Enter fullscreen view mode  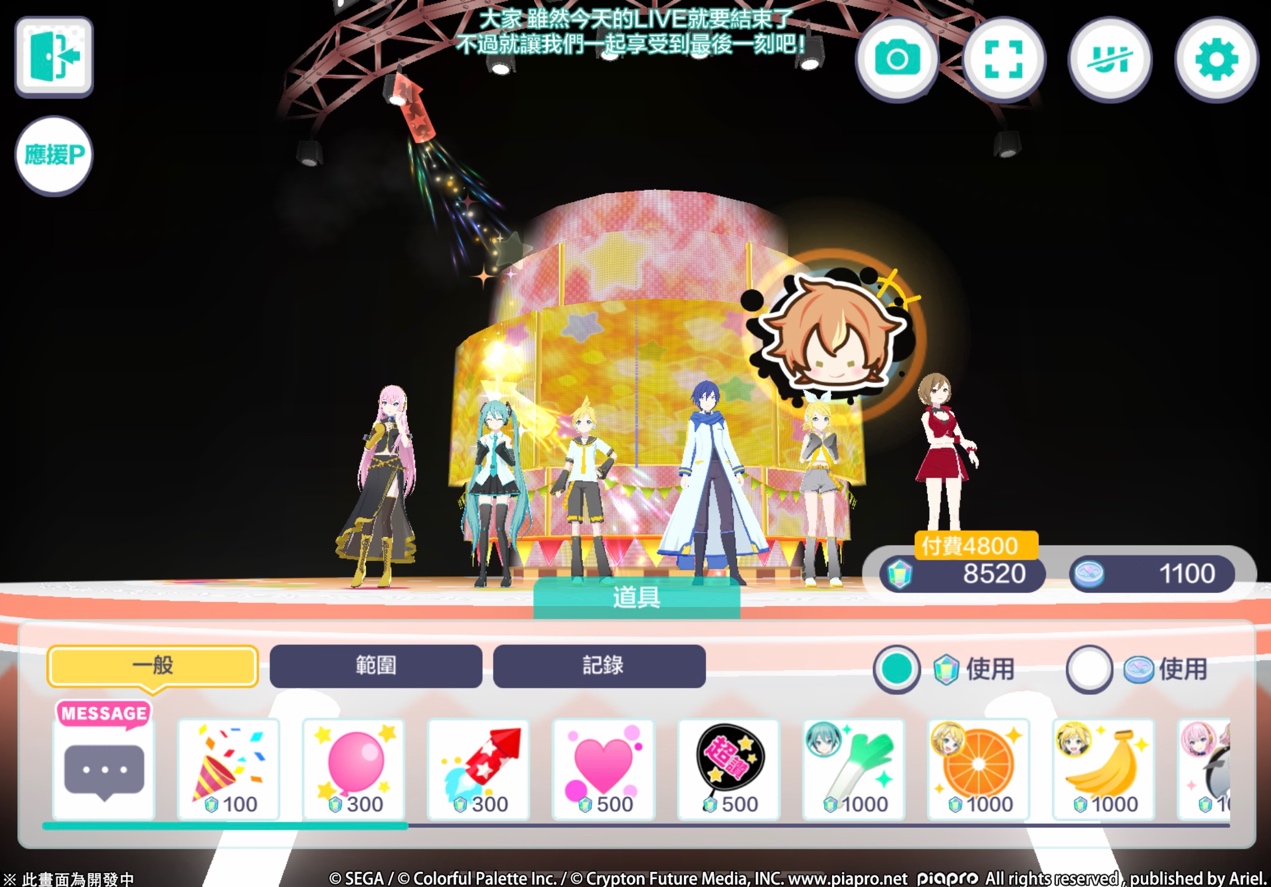click(x=1003, y=59)
